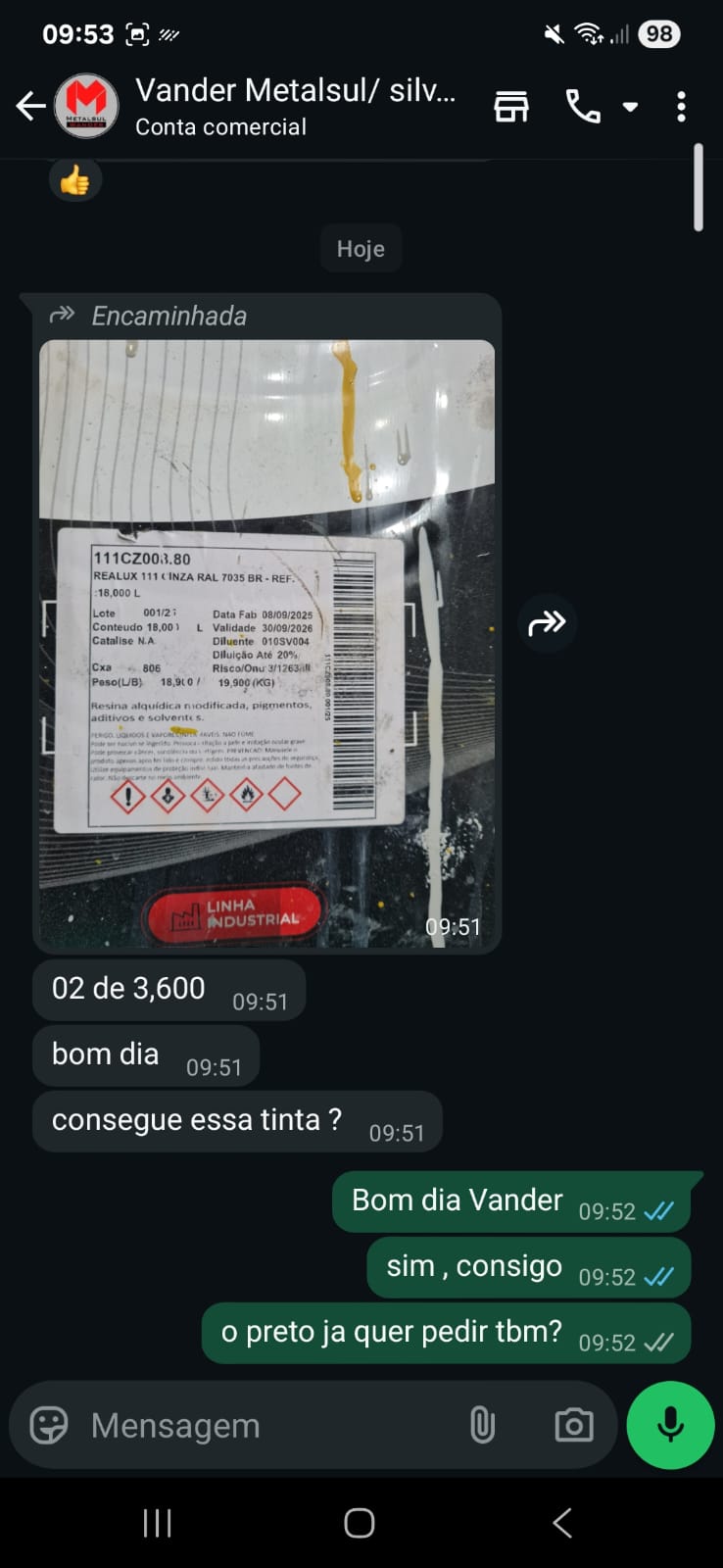Image resolution: width=723 pixels, height=1568 pixels.
Task: Record a voice message with the microphone
Action: pos(670,1425)
